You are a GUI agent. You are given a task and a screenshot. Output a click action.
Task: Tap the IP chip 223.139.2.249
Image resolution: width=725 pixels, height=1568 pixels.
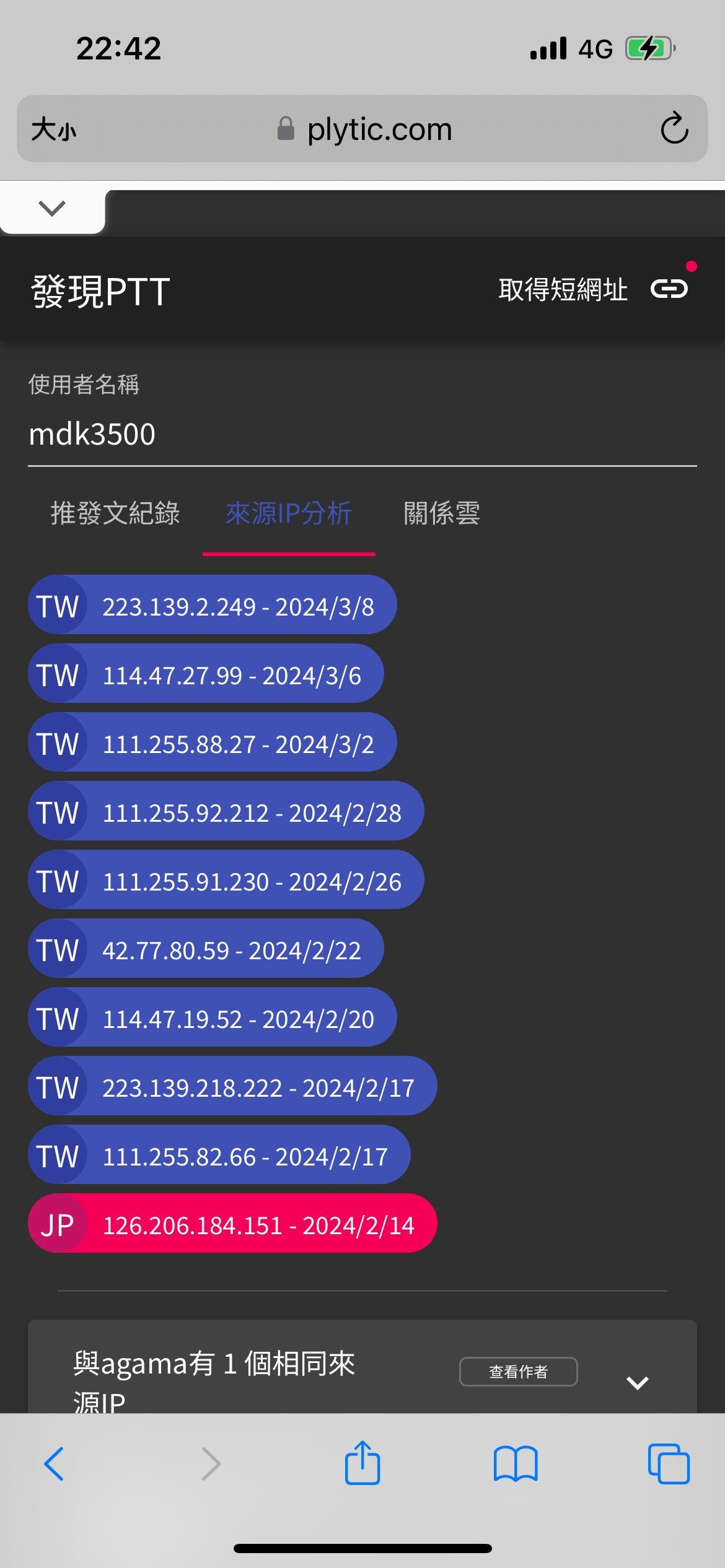click(x=212, y=606)
